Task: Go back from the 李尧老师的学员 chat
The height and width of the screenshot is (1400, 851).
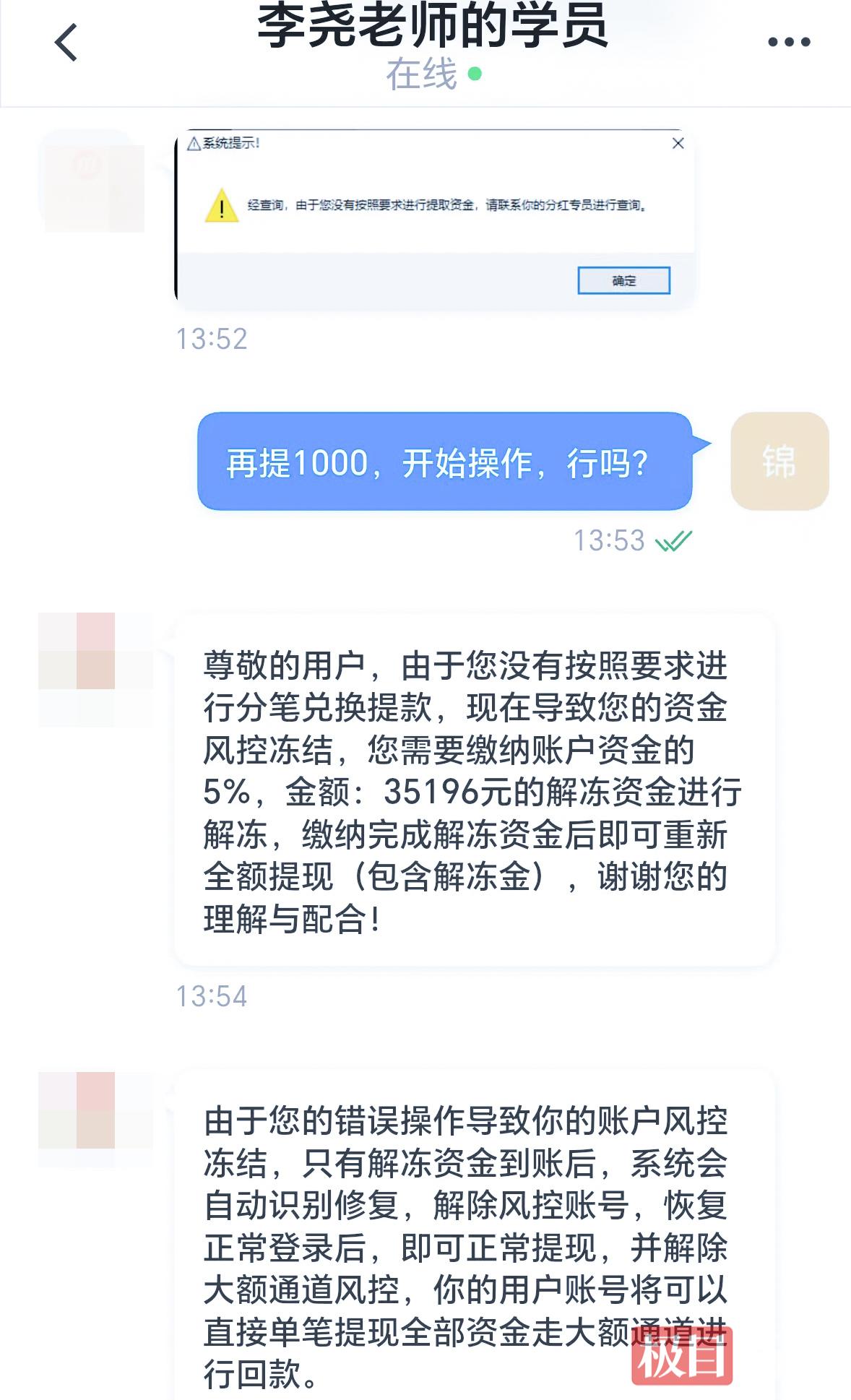Action: point(66,43)
